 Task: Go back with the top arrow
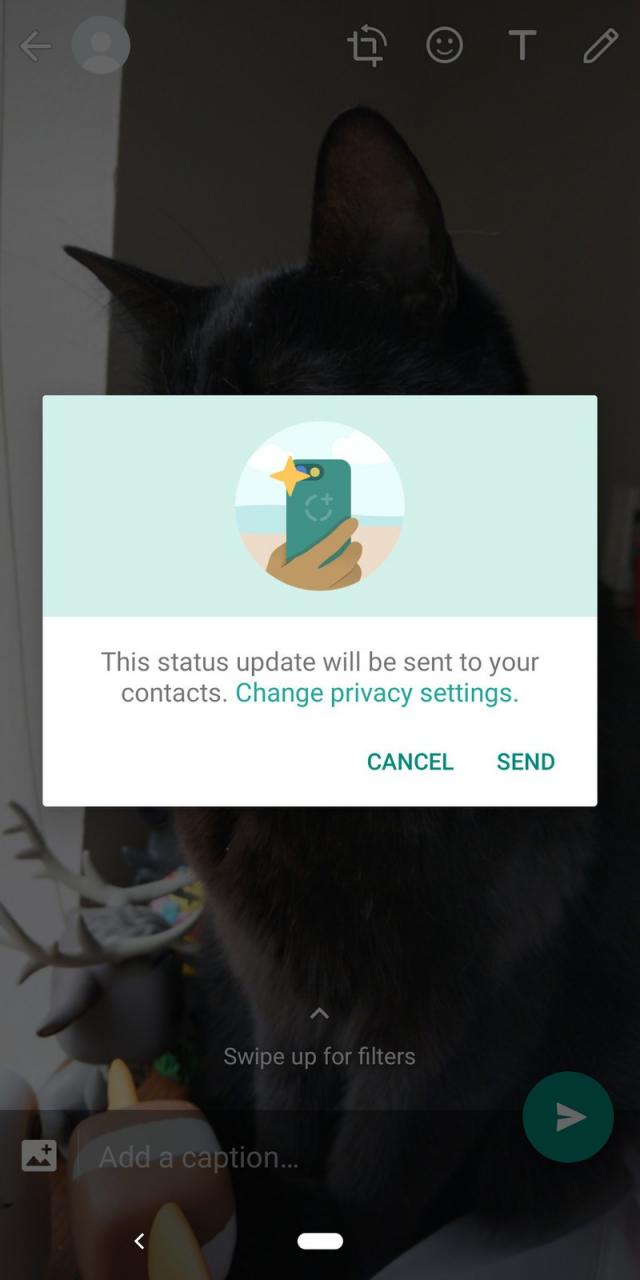click(36, 46)
